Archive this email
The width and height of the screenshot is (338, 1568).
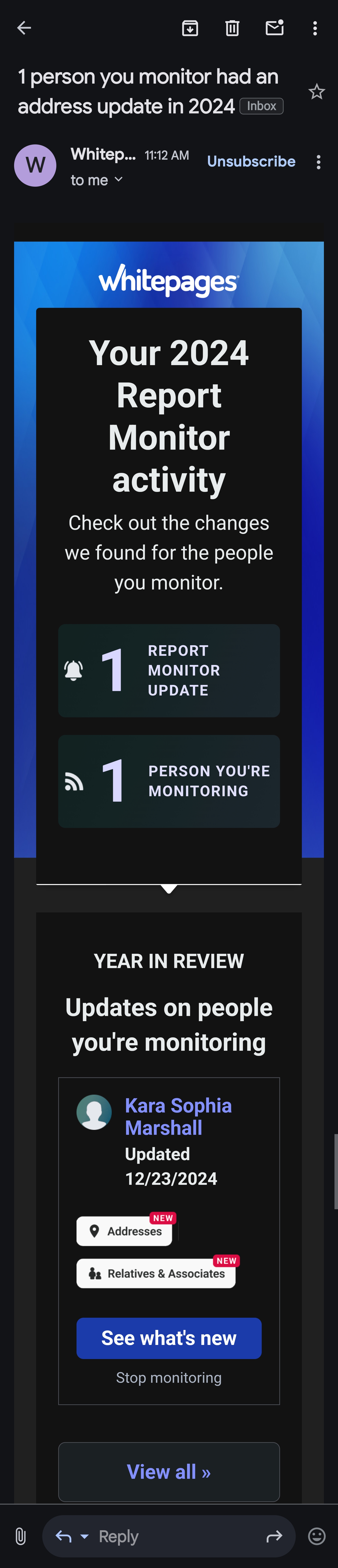(190, 28)
